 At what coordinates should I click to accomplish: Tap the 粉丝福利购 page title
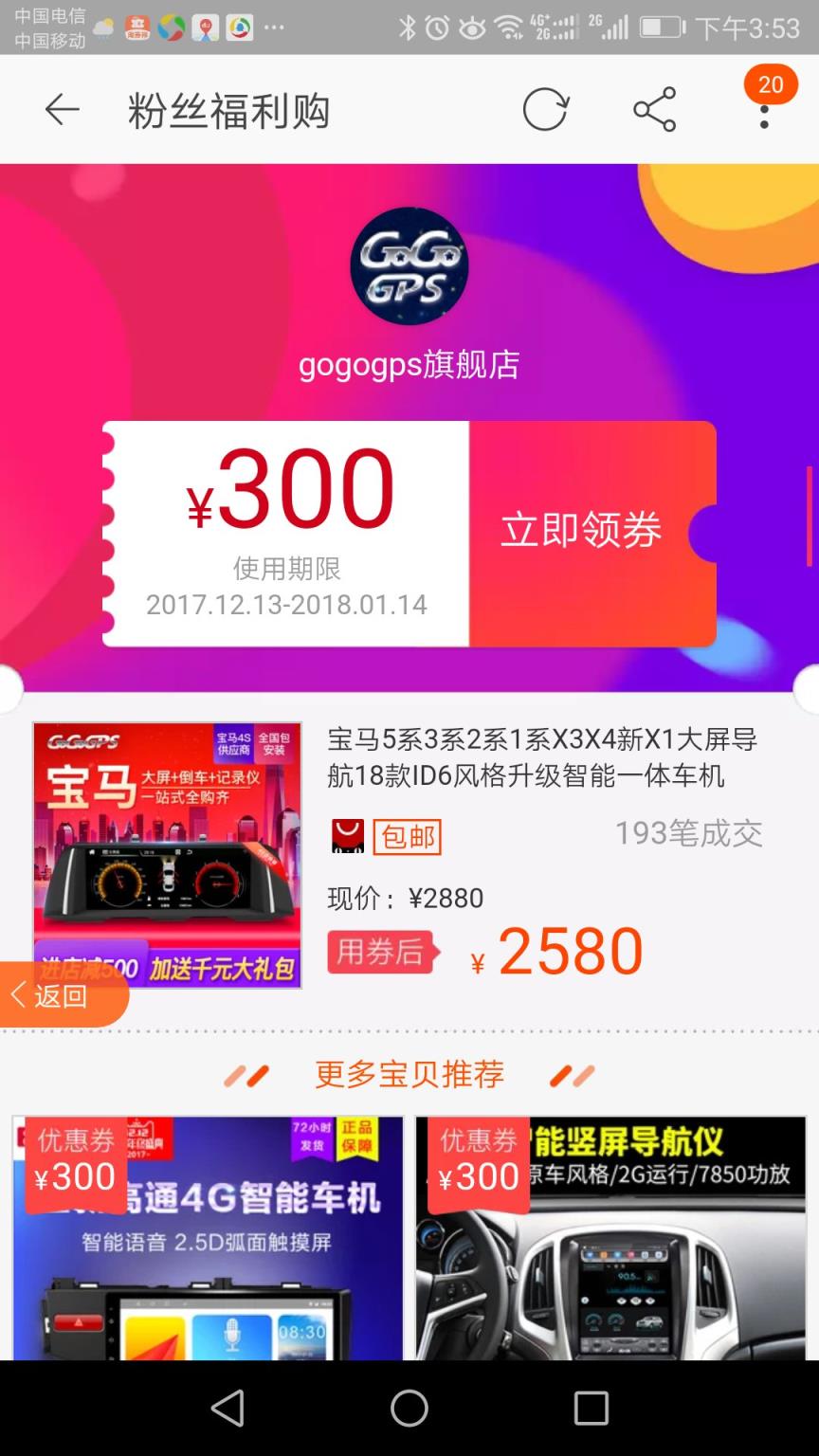[227, 109]
